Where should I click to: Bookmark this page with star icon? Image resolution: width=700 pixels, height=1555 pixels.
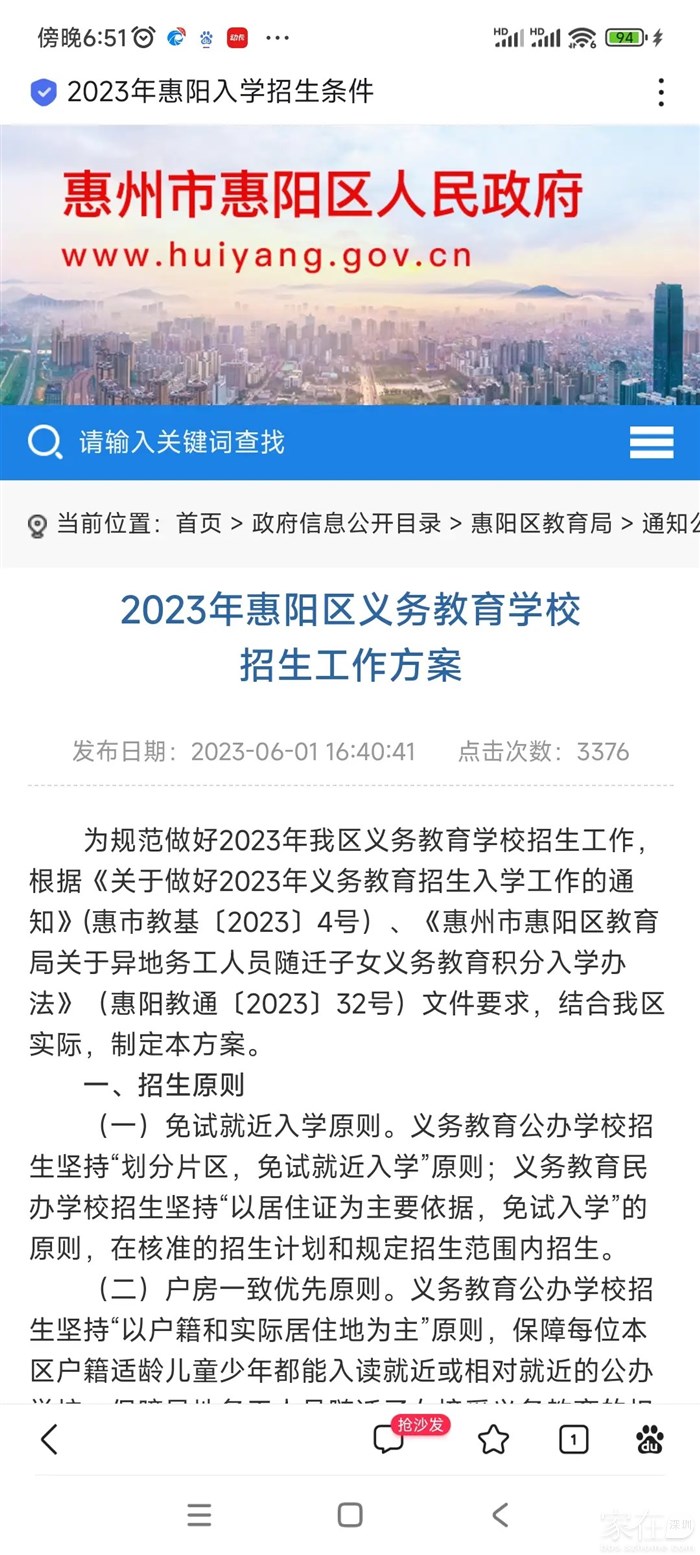pyautogui.click(x=493, y=1439)
